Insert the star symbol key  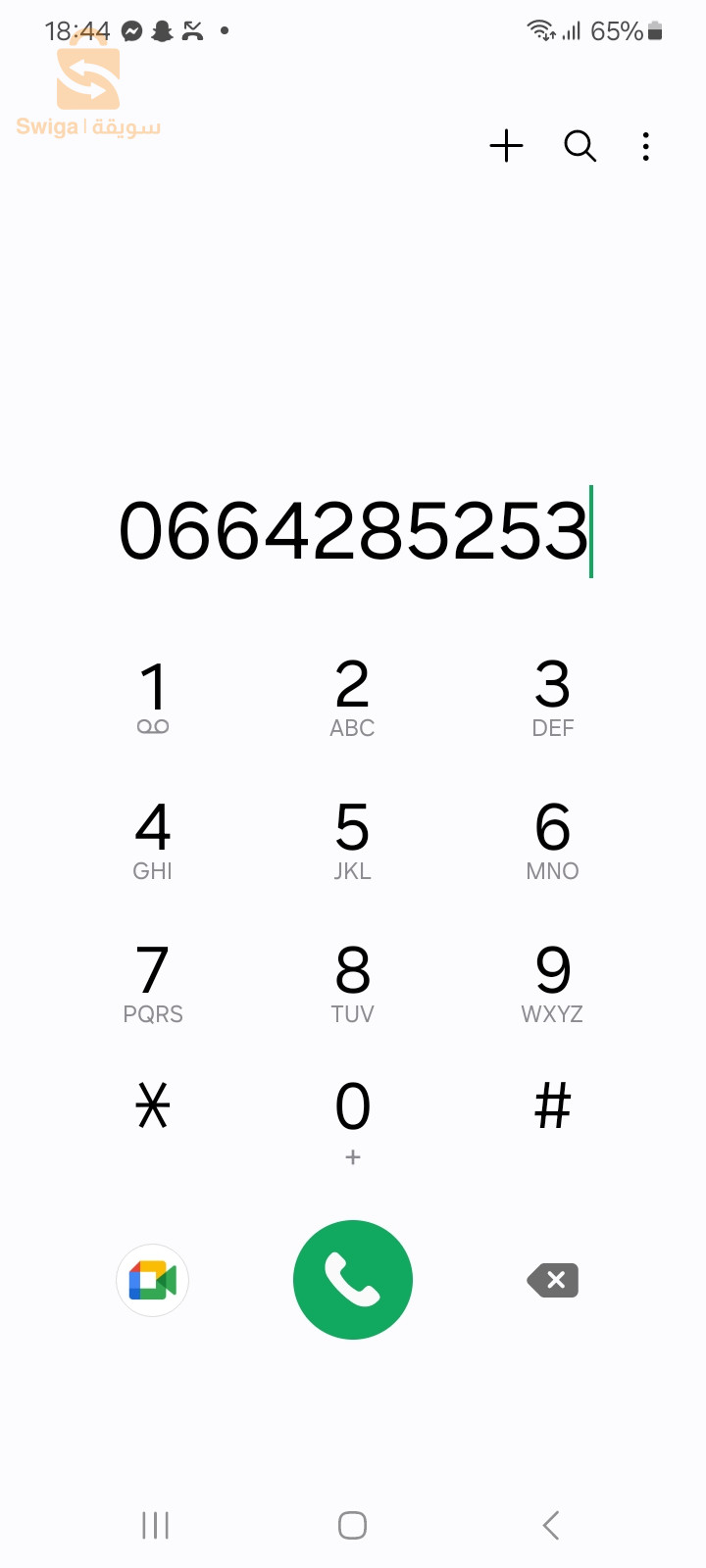(x=153, y=1106)
